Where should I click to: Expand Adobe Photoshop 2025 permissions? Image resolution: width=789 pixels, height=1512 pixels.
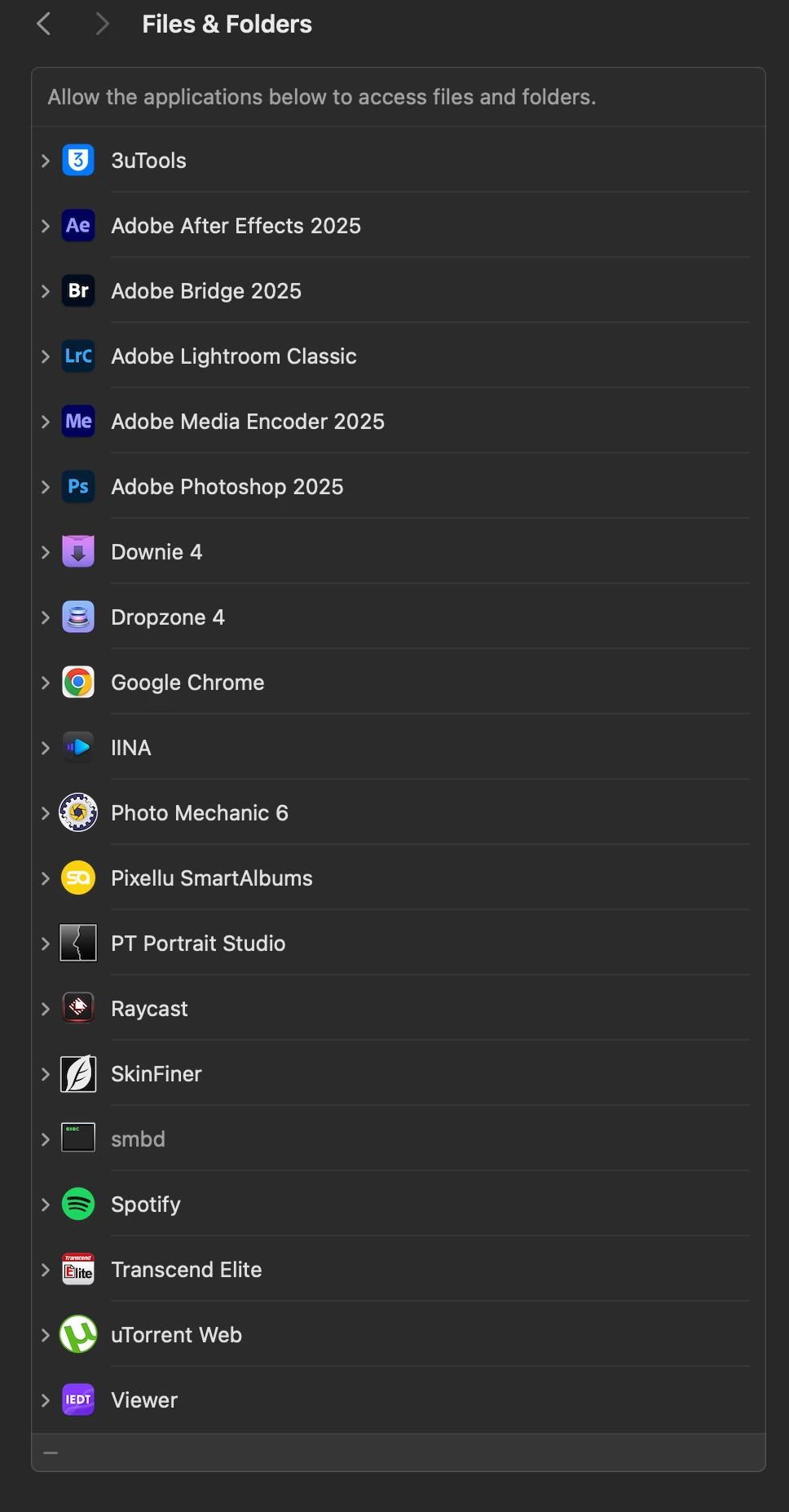click(46, 487)
